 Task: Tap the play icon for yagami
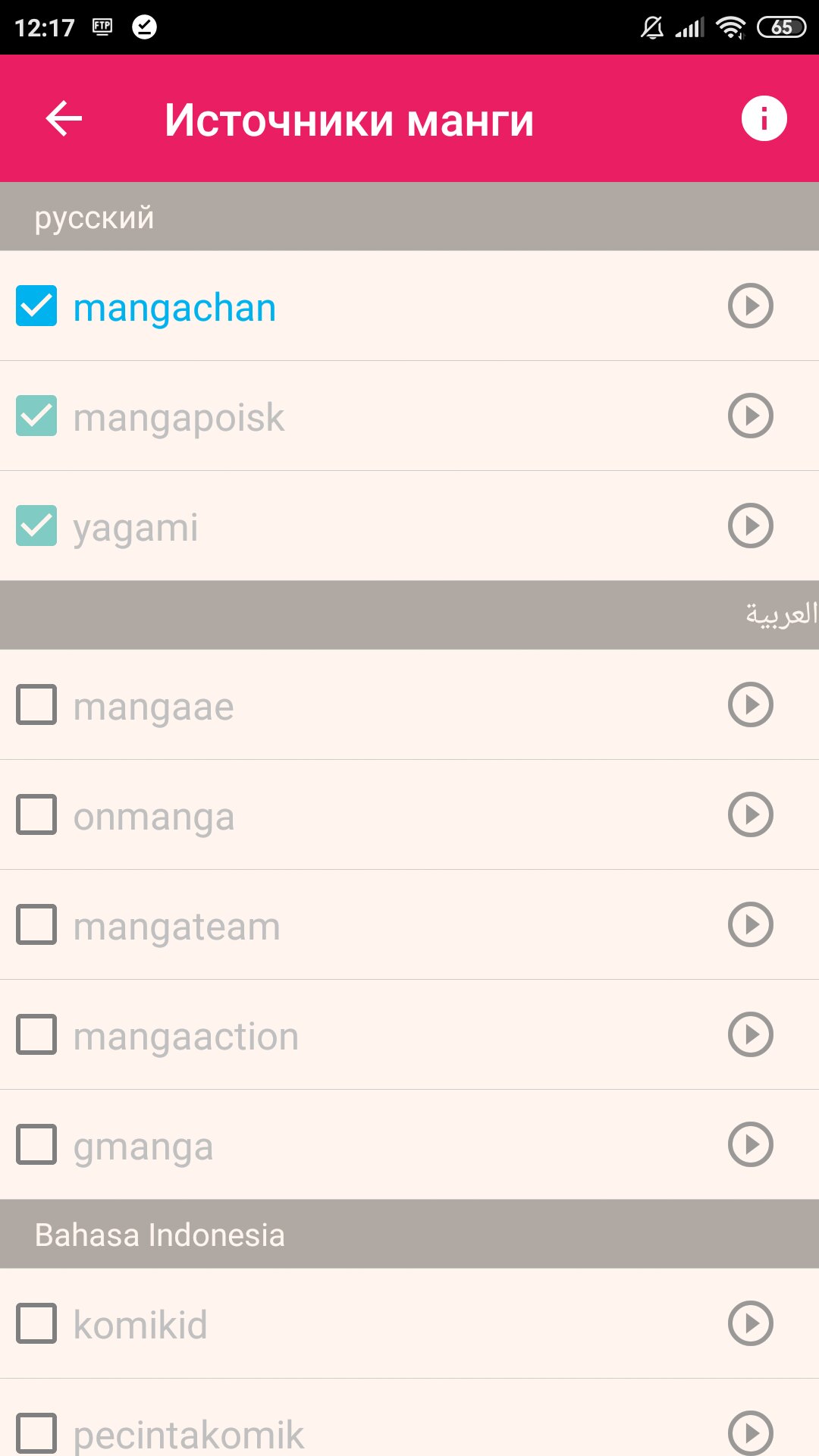click(751, 526)
